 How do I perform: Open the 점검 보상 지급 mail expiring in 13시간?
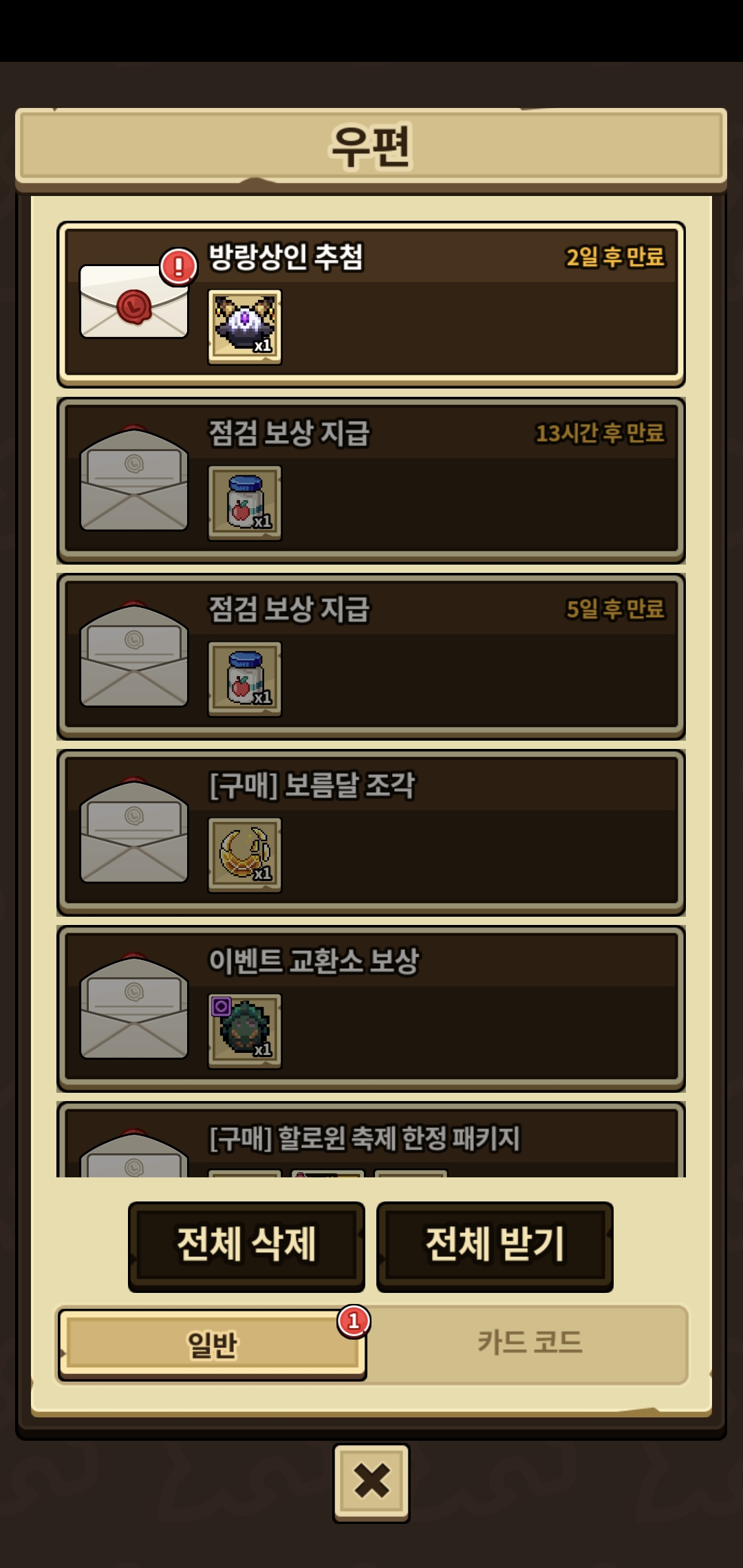pos(371,480)
